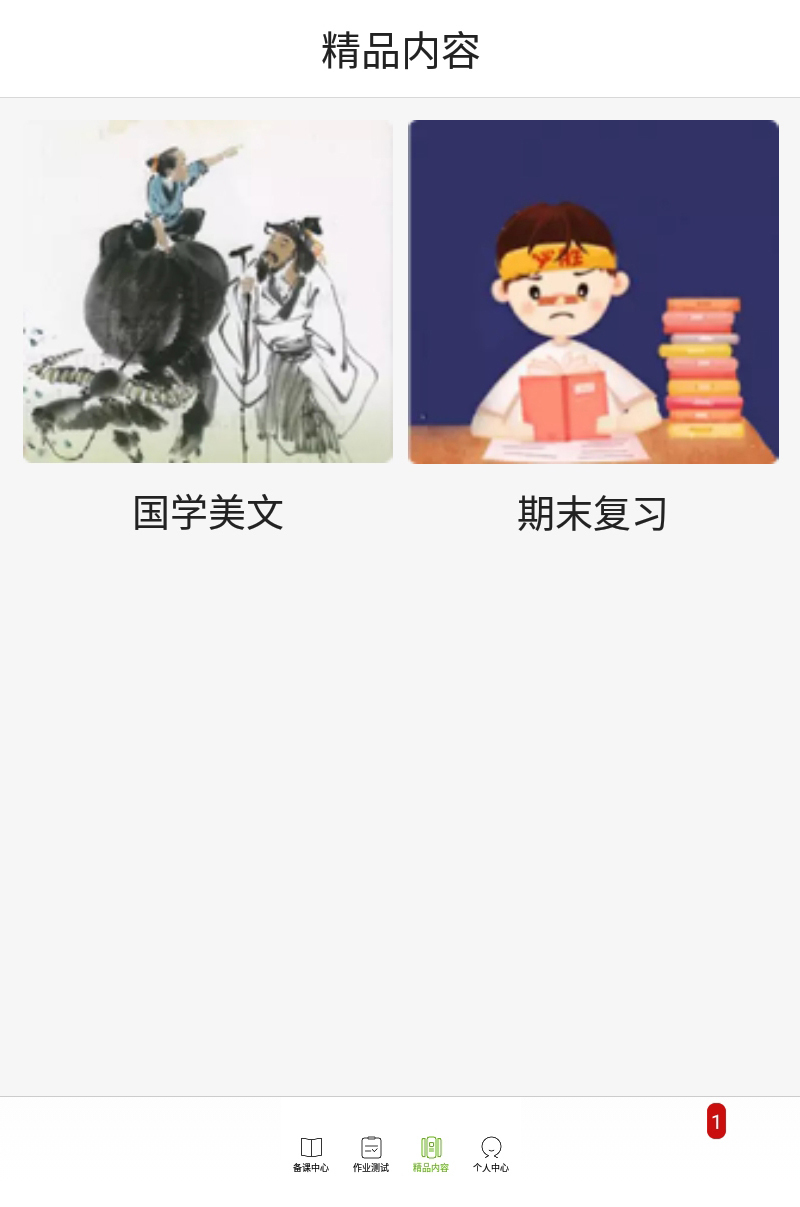Click the checklist icon for homework tests
Image resolution: width=800 pixels, height=1207 pixels.
(371, 1146)
